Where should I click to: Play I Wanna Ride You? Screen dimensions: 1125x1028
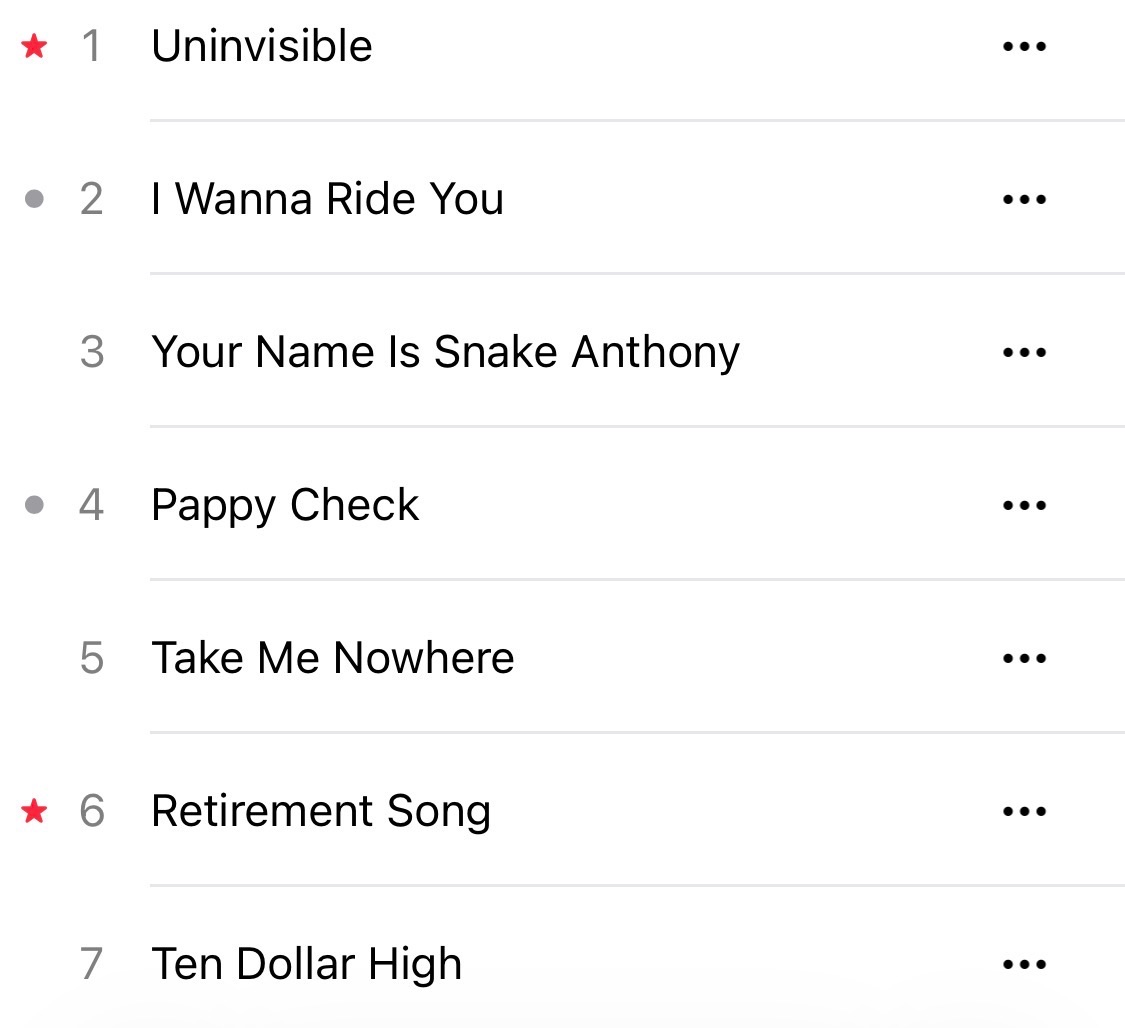click(327, 199)
